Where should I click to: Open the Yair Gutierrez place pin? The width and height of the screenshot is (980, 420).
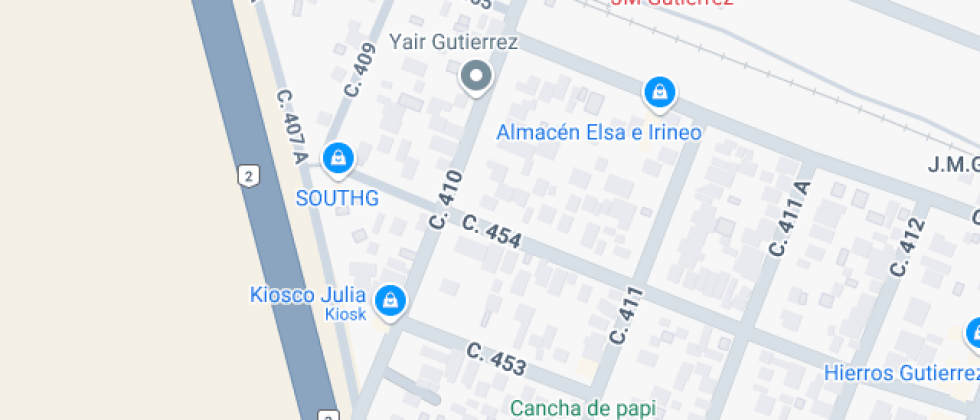[476, 76]
